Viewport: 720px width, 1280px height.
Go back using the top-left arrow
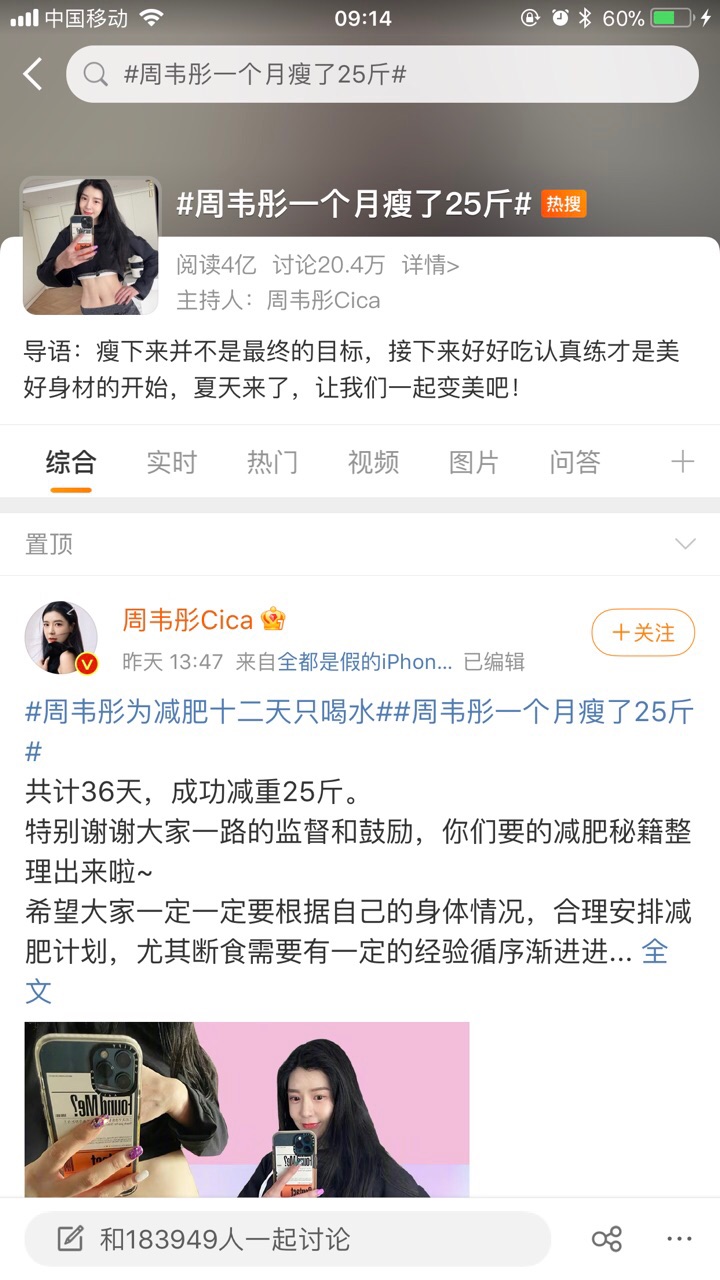coord(34,74)
